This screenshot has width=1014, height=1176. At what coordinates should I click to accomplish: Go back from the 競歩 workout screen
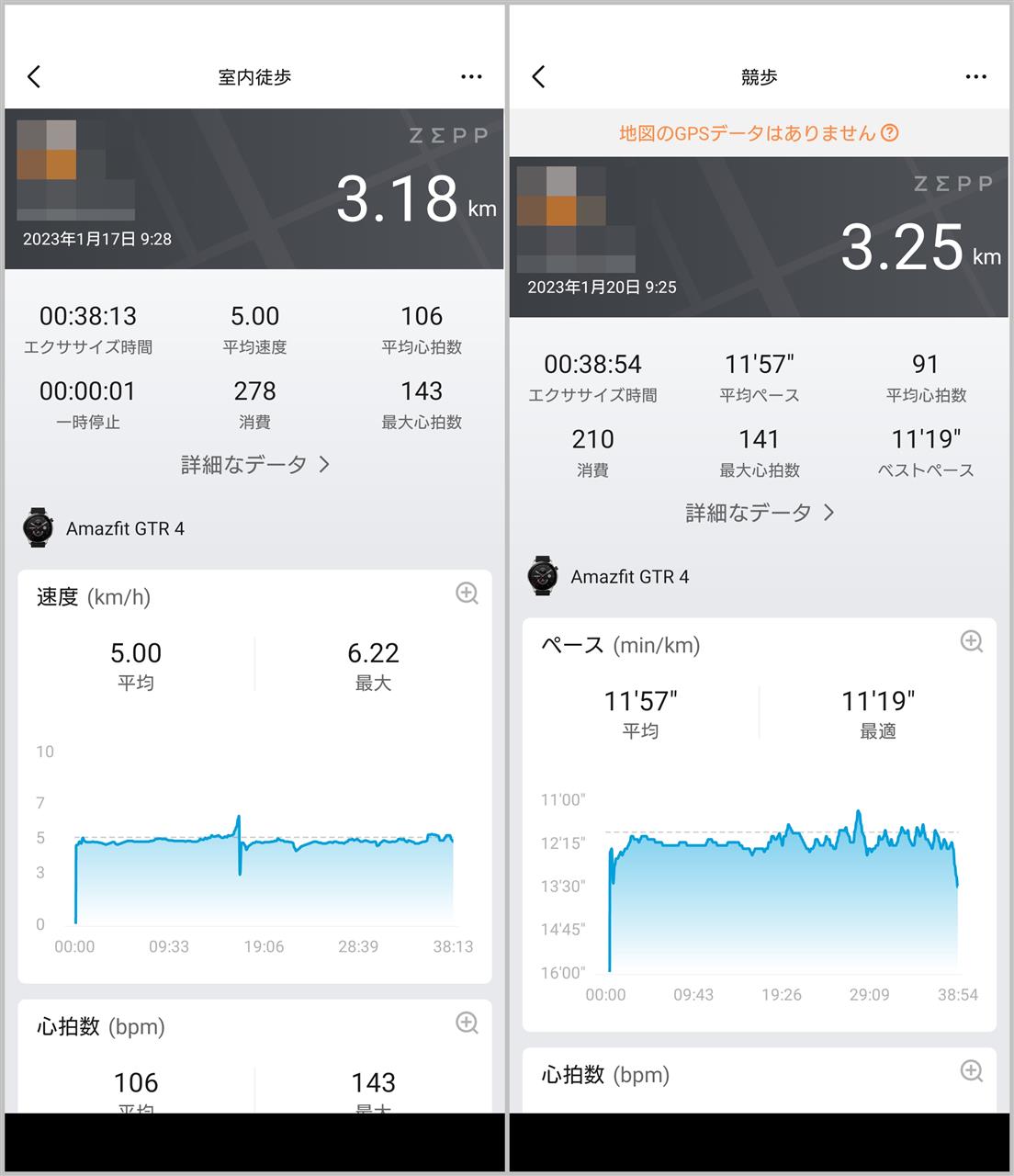pos(539,77)
